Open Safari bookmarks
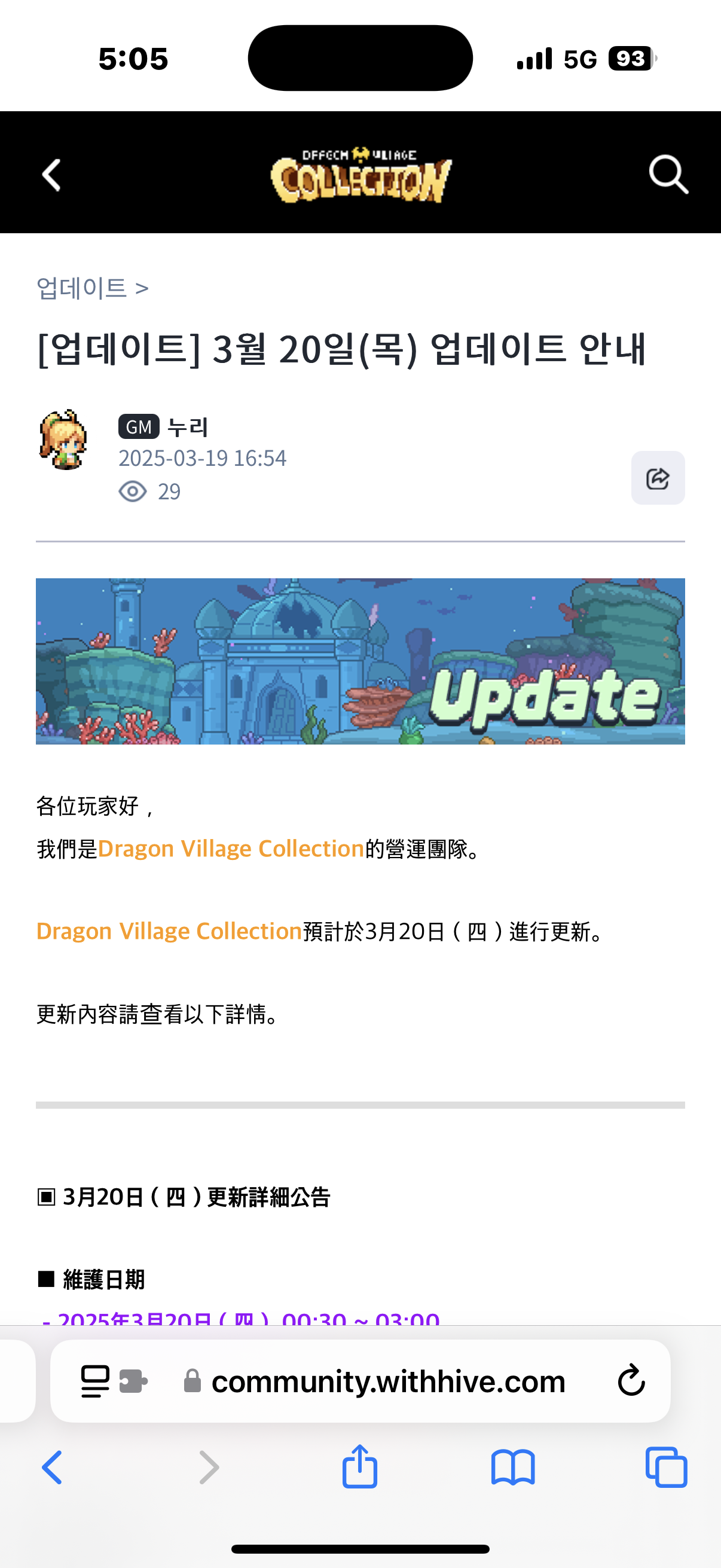The height and width of the screenshot is (1568, 721). 513,1467
